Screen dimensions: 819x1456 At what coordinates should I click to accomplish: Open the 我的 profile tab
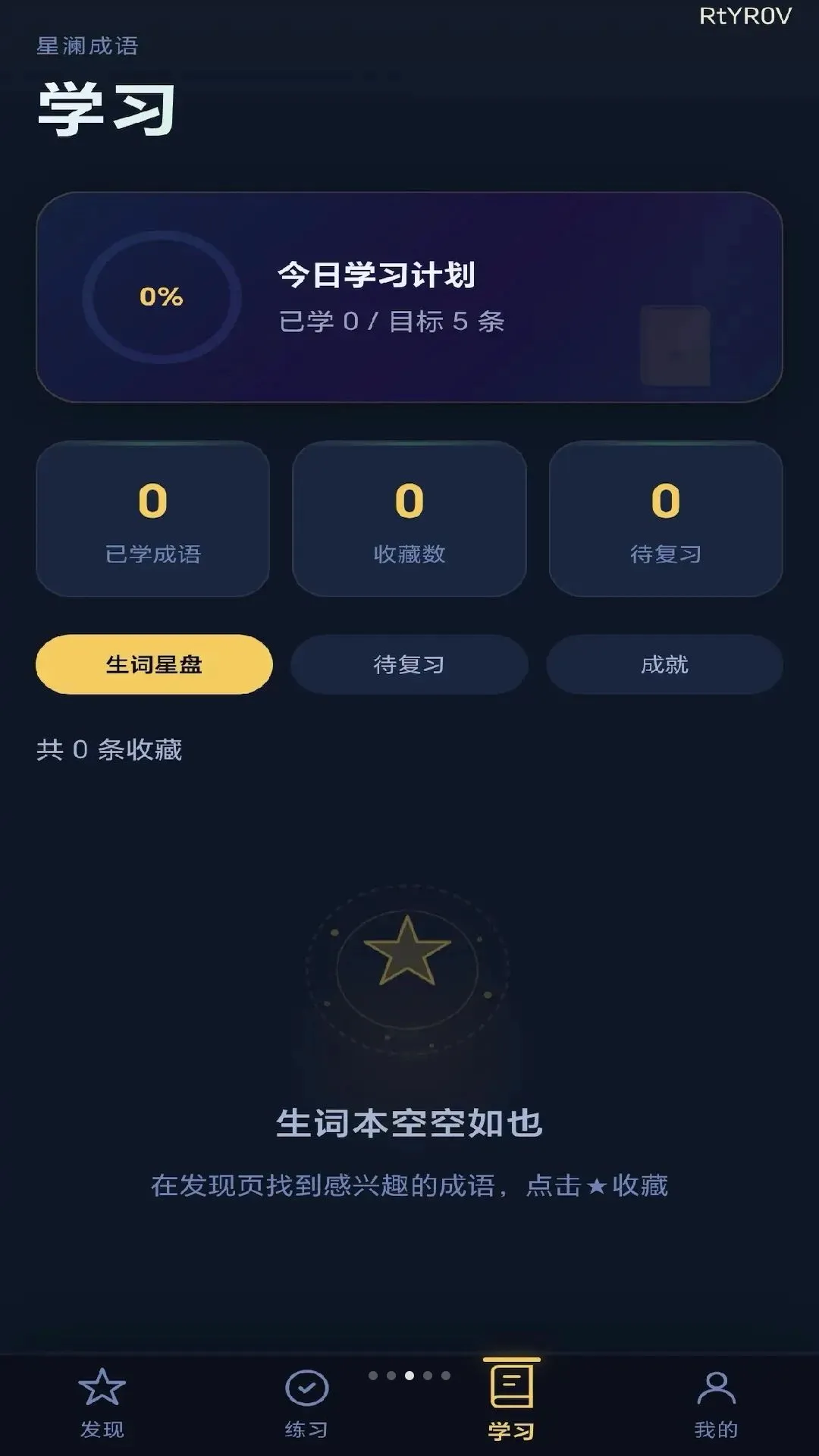point(716,1404)
